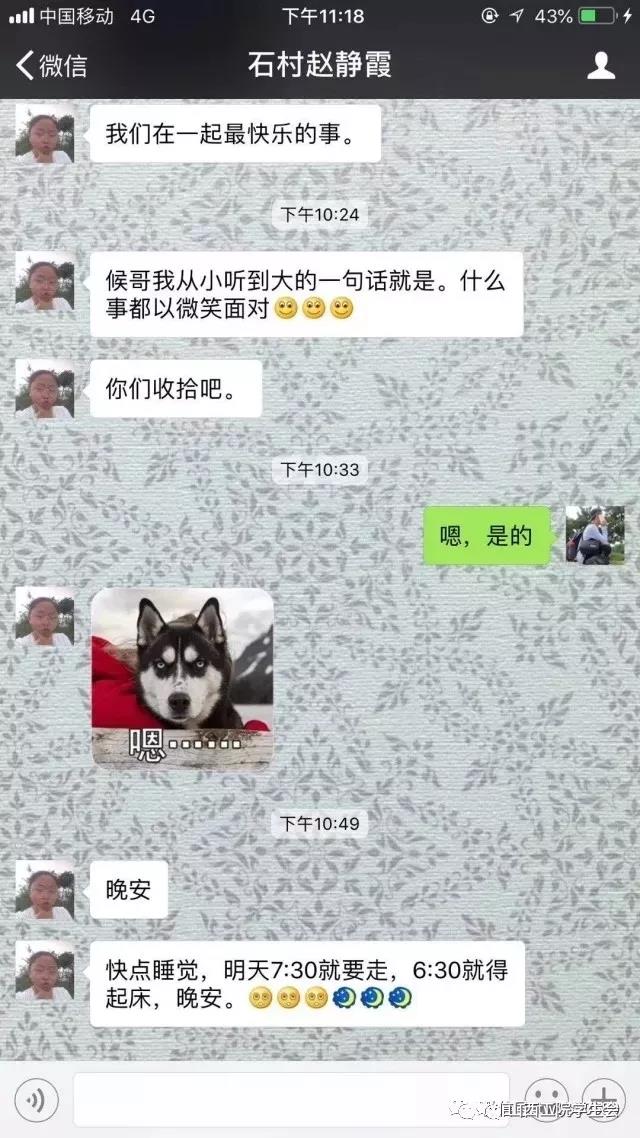640x1138 pixels.
Task: Tap my own avatar beside 嗯，是的
Action: (594, 535)
